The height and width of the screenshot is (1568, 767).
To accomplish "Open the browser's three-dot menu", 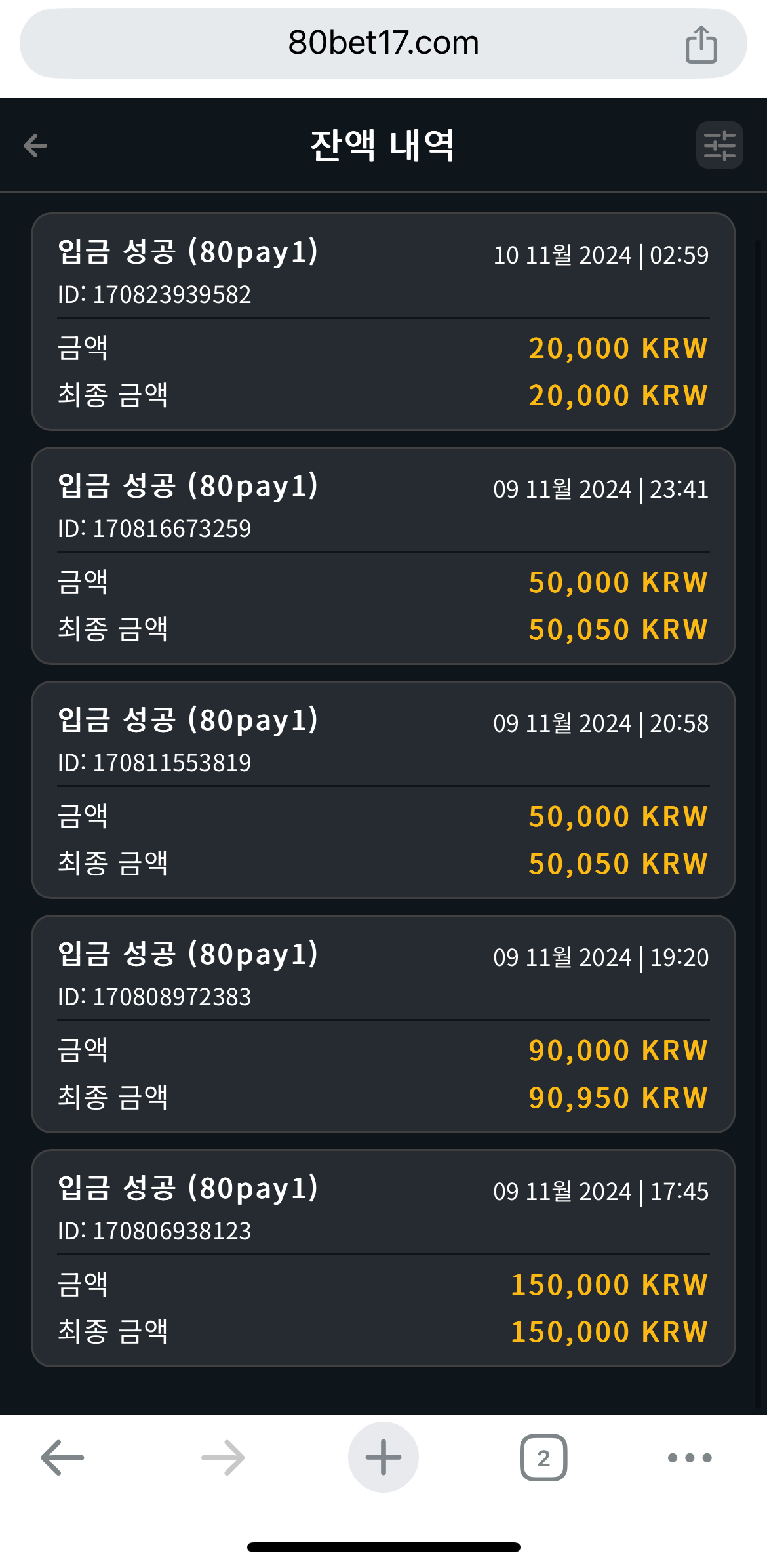I will point(690,1457).
